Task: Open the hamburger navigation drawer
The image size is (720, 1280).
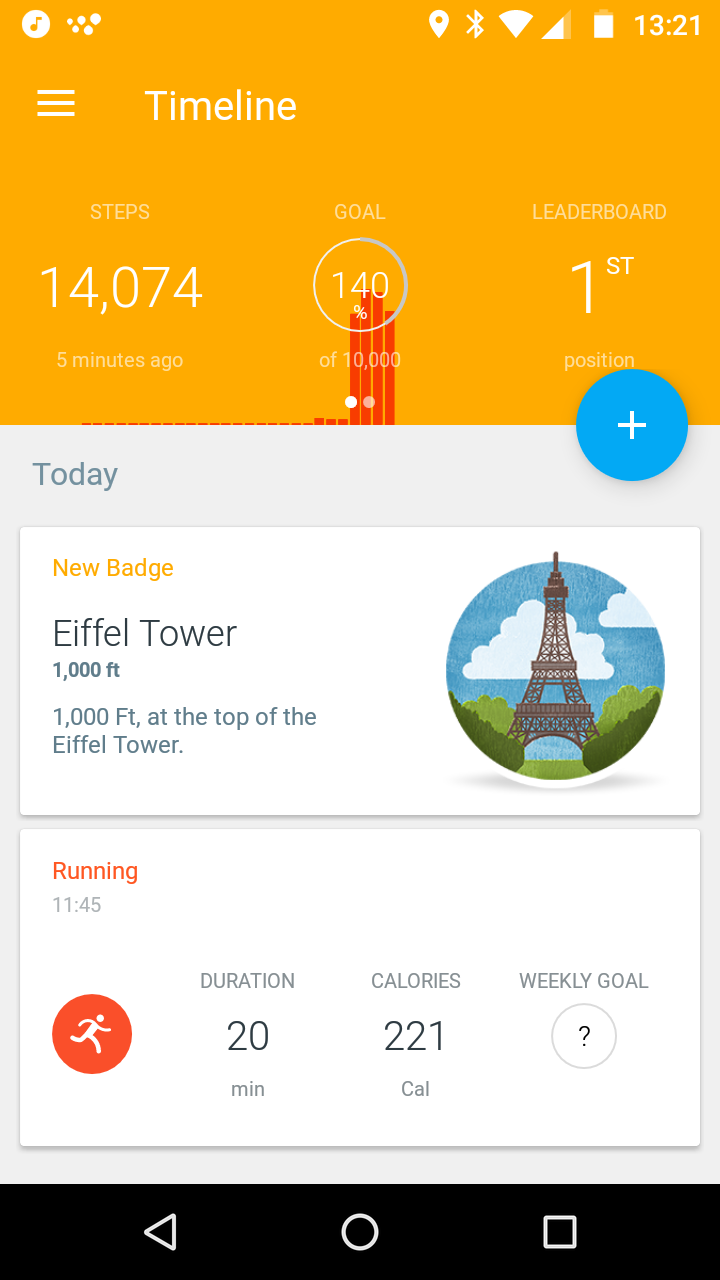Action: tap(56, 105)
